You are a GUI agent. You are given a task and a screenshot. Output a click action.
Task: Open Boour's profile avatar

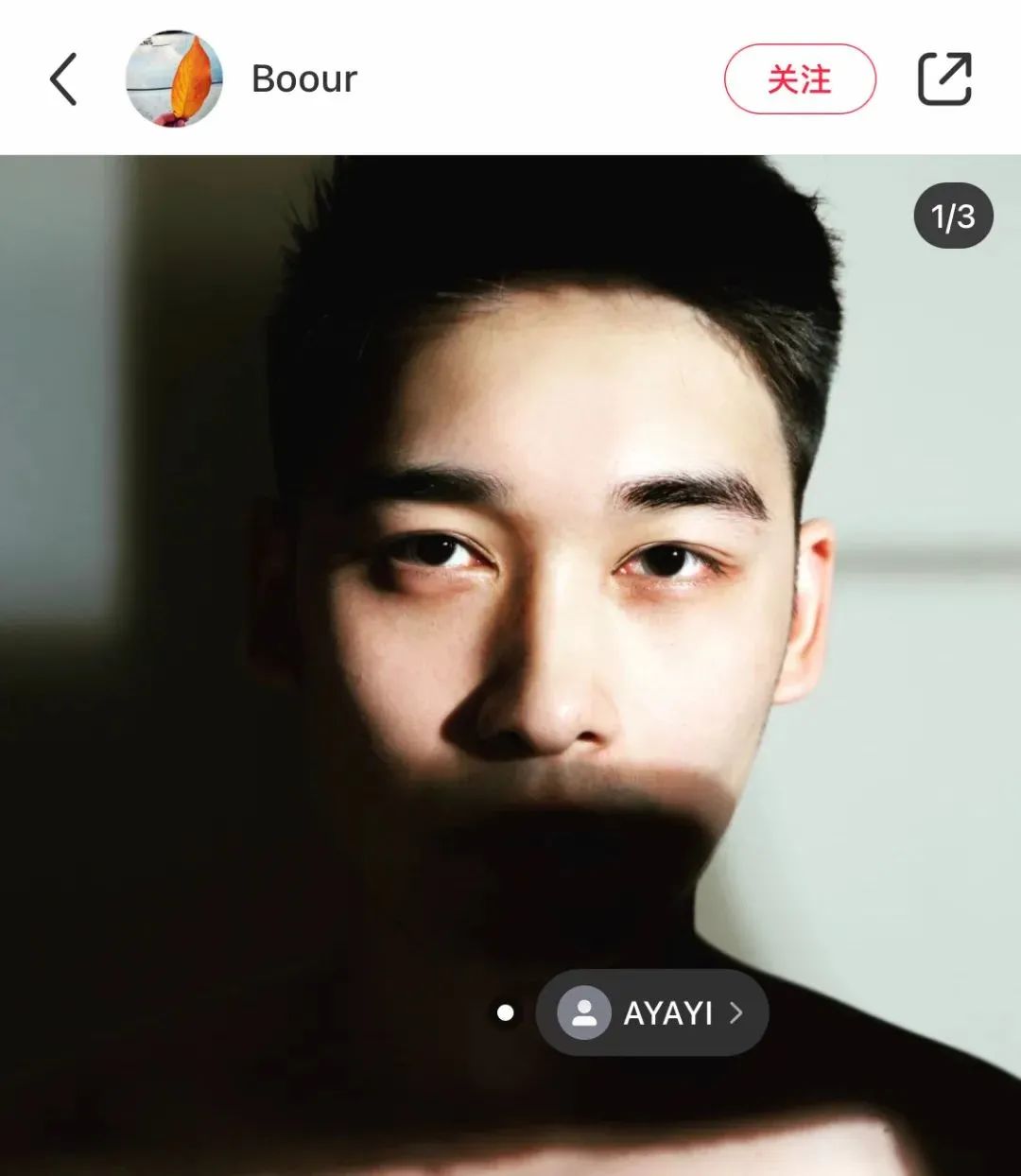coord(174,79)
